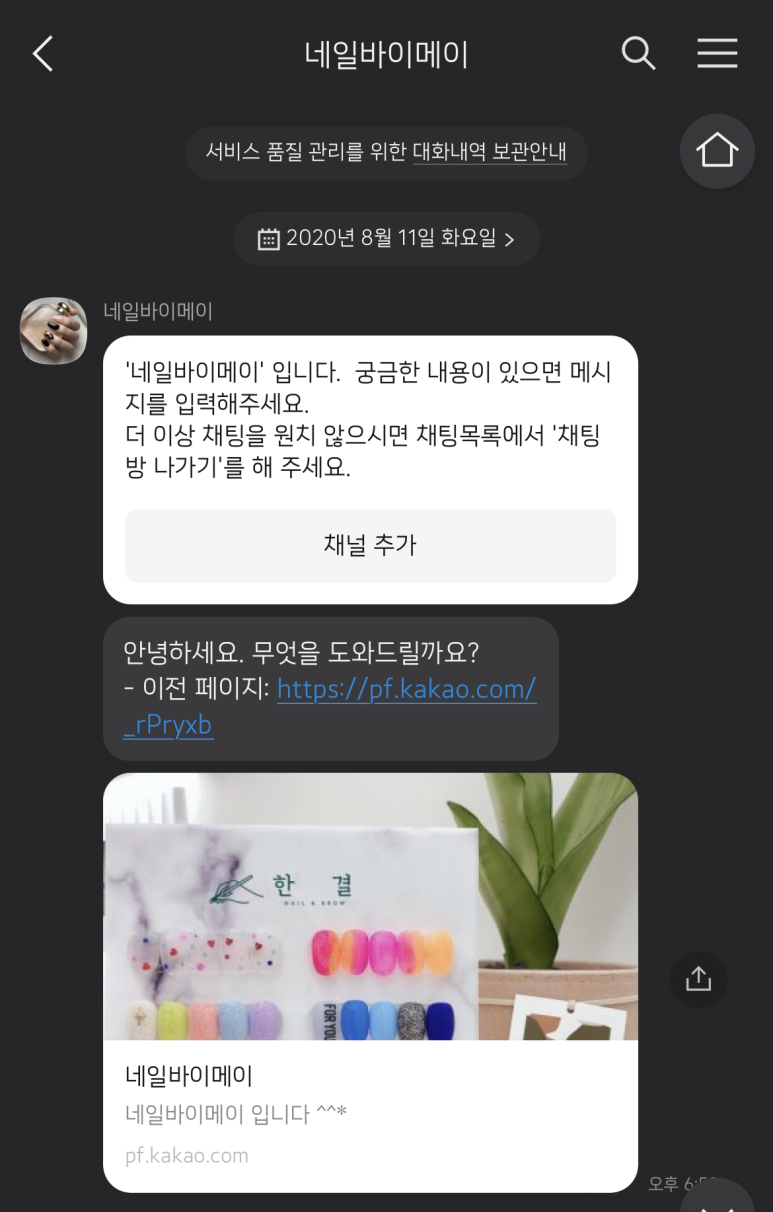This screenshot has height=1212, width=773.
Task: Share the link preview message
Action: (x=698, y=979)
